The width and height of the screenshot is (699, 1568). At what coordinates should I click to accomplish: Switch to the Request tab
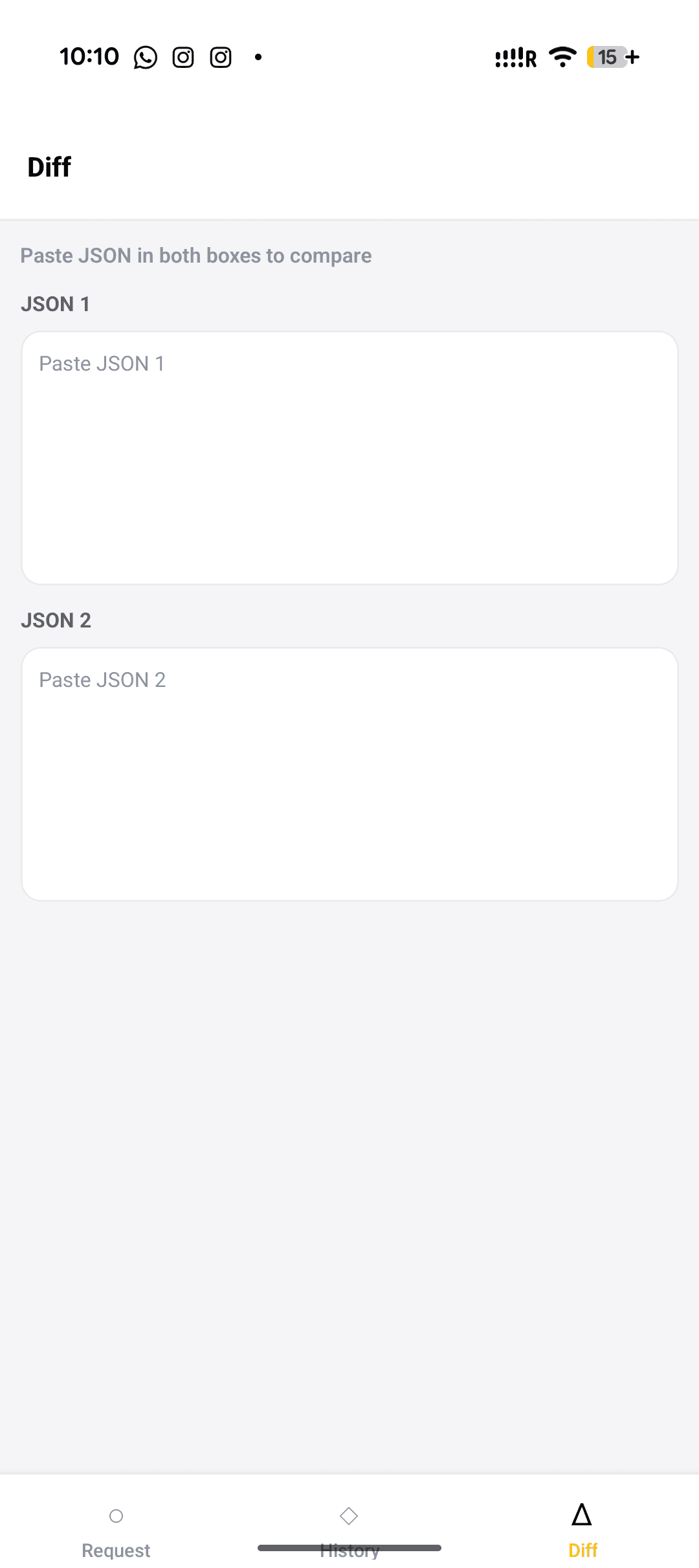(x=116, y=1549)
